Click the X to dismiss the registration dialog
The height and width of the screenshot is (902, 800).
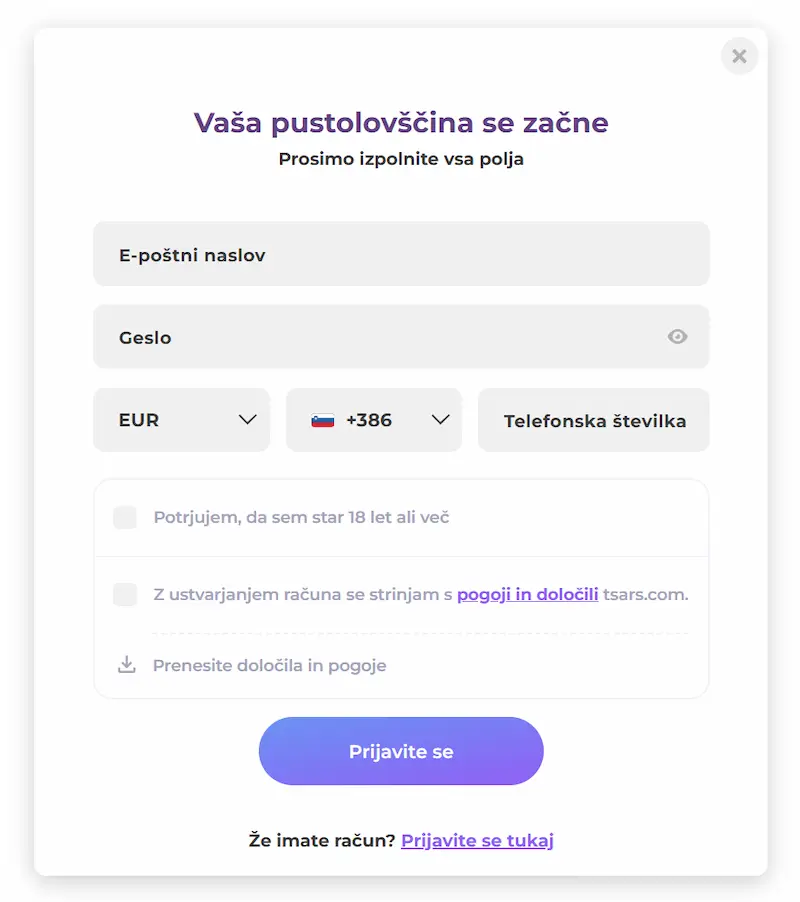(739, 56)
